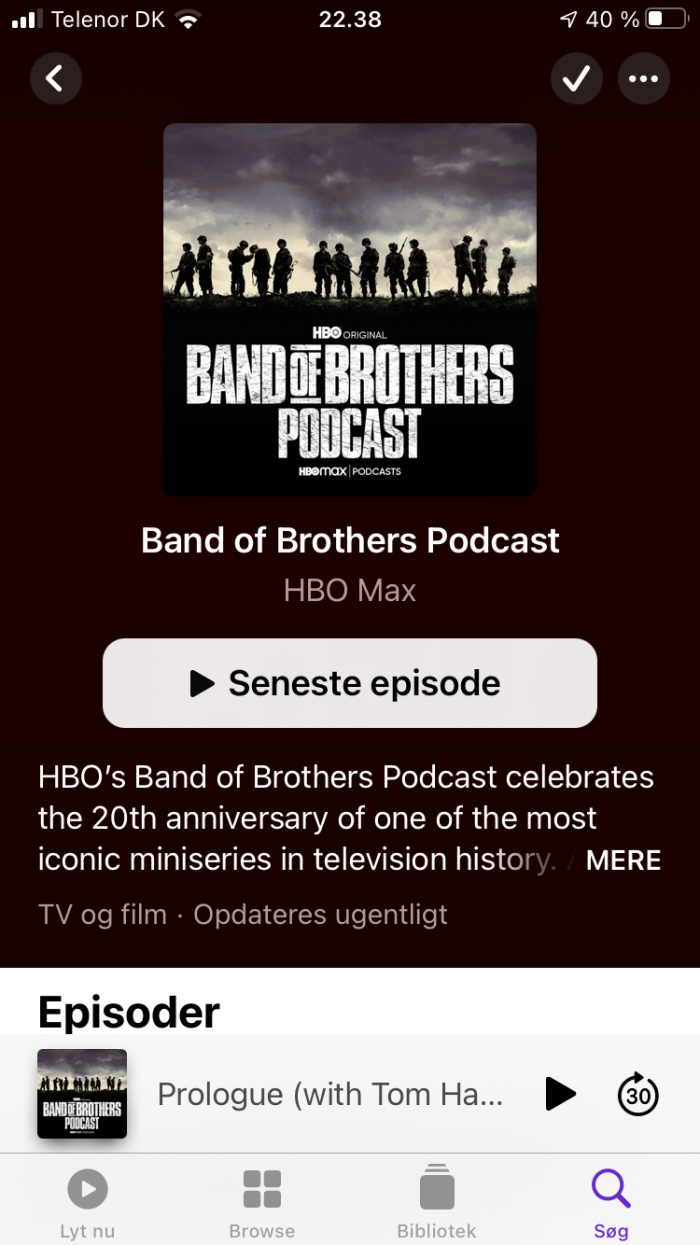
Task: Open the three-dot more options menu
Action: point(644,78)
